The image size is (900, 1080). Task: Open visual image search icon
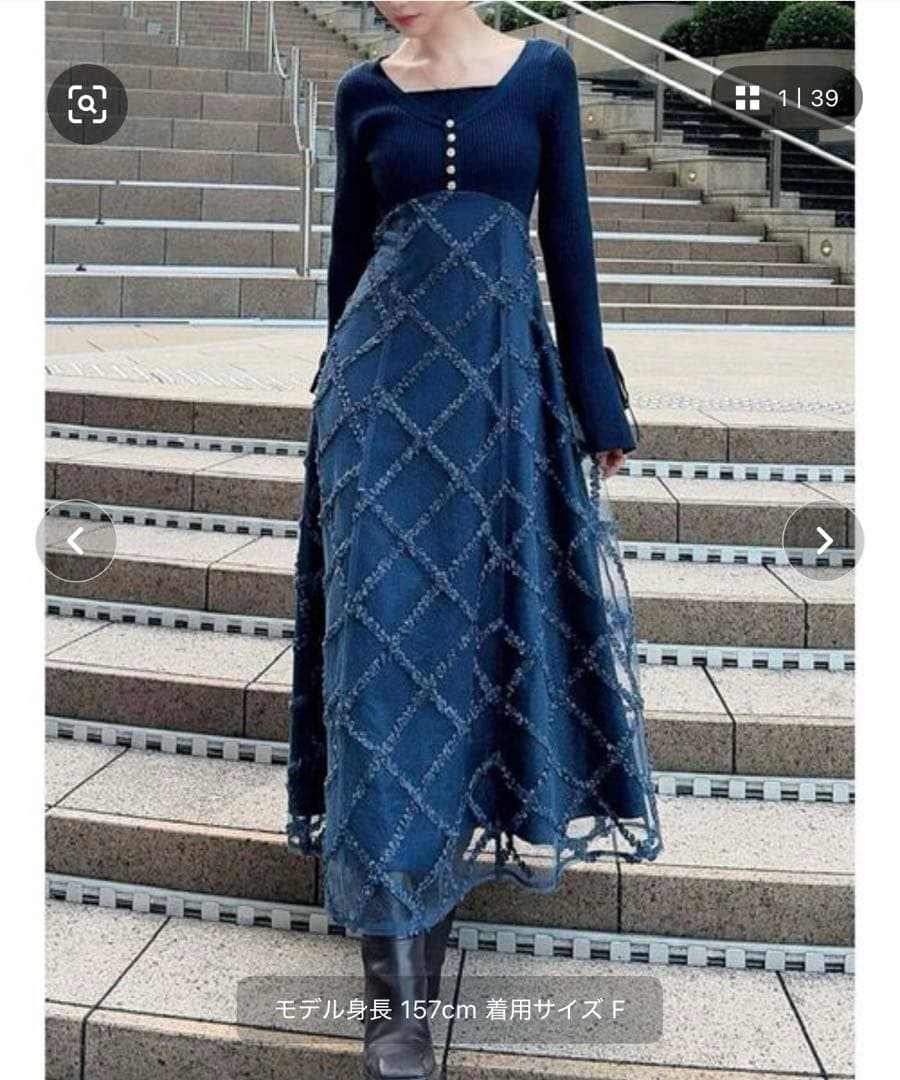point(87,104)
